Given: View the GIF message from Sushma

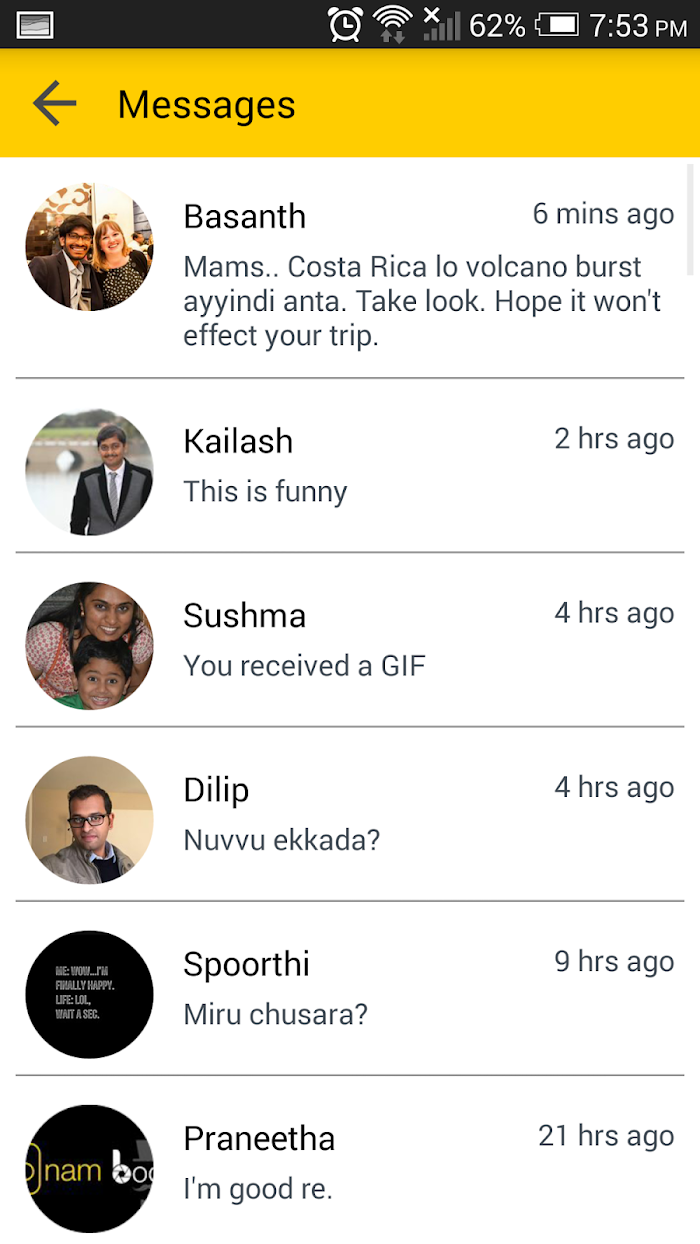Looking at the screenshot, I should pyautogui.click(x=350, y=640).
